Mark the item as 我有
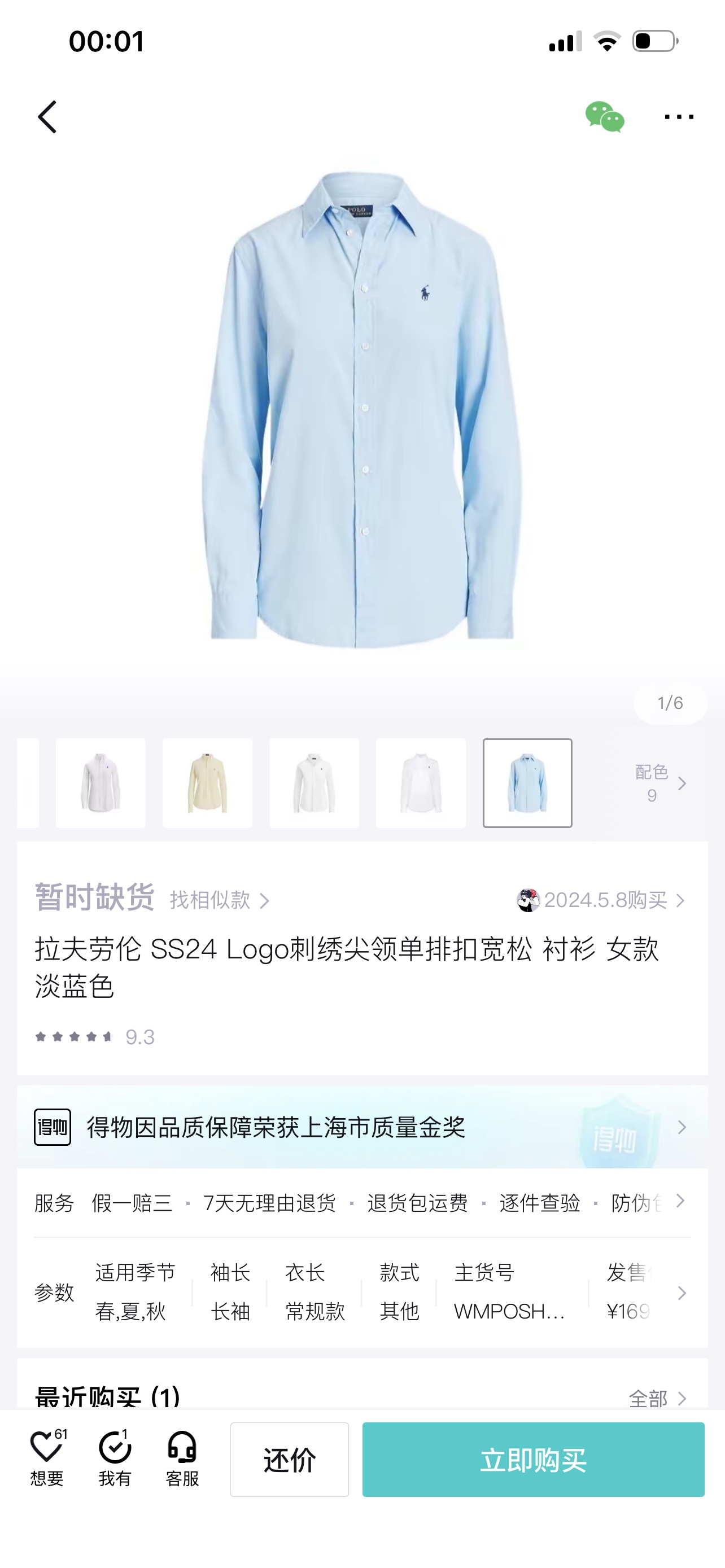Image resolution: width=725 pixels, height=1568 pixels. 115,1458
